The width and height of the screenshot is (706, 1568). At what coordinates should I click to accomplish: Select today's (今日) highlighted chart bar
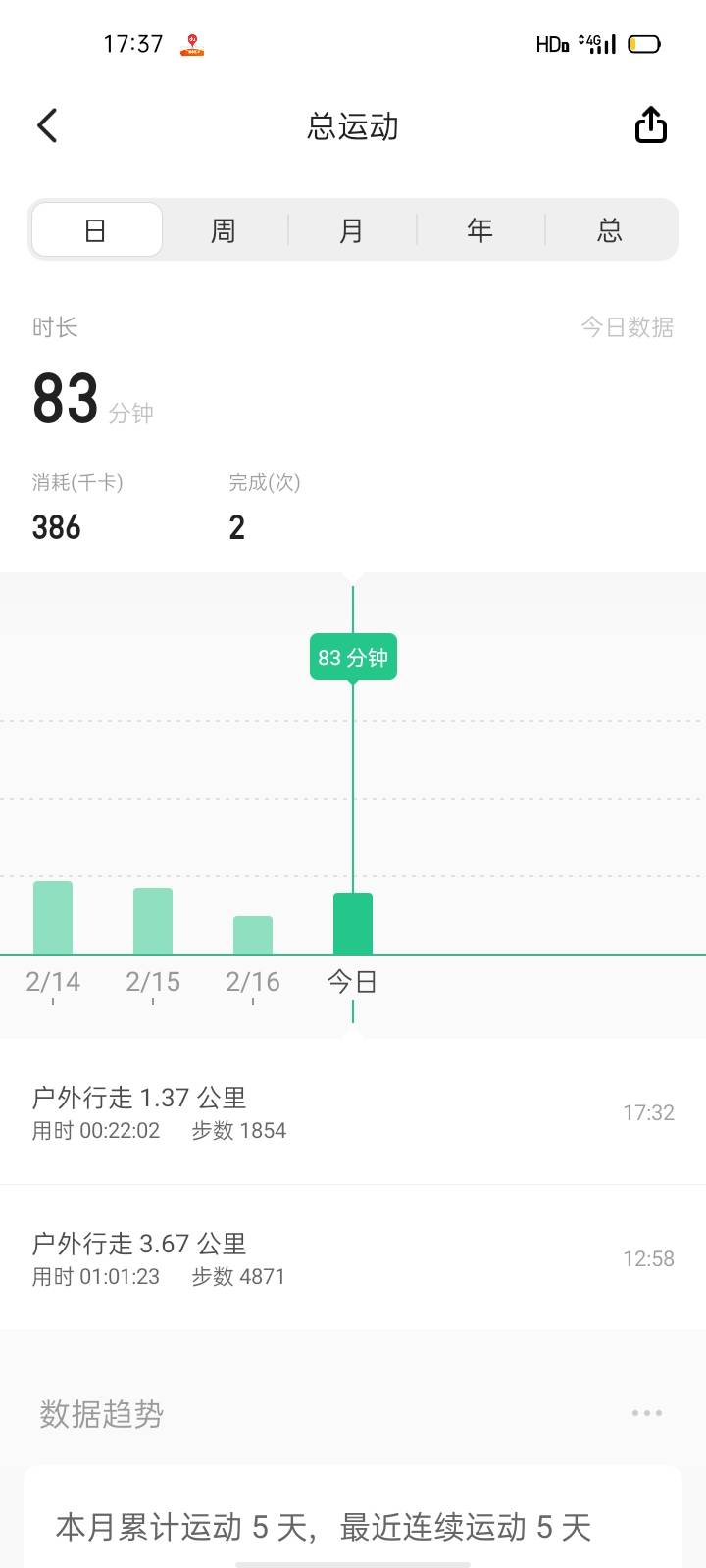click(x=353, y=921)
